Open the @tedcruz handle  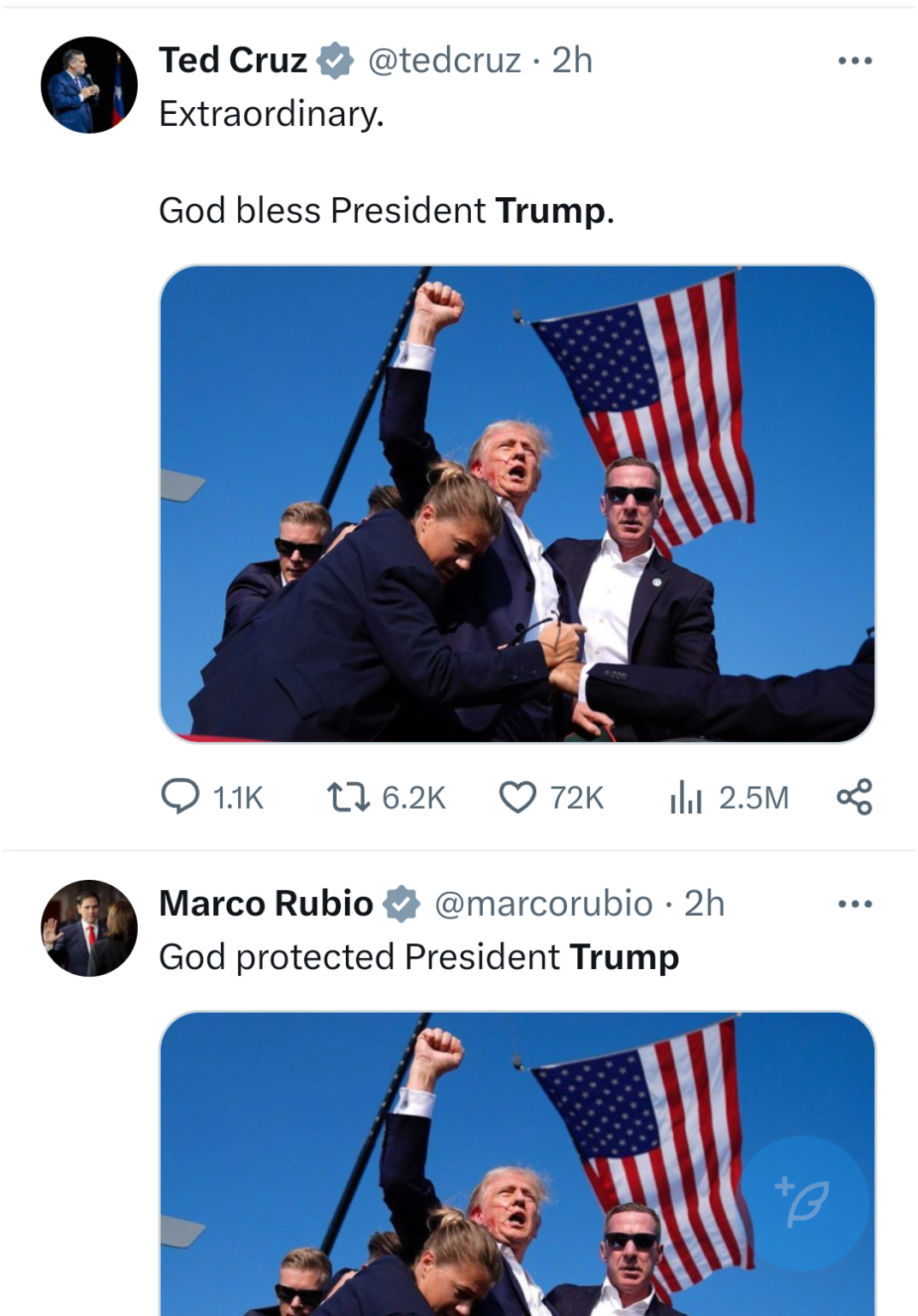click(444, 61)
